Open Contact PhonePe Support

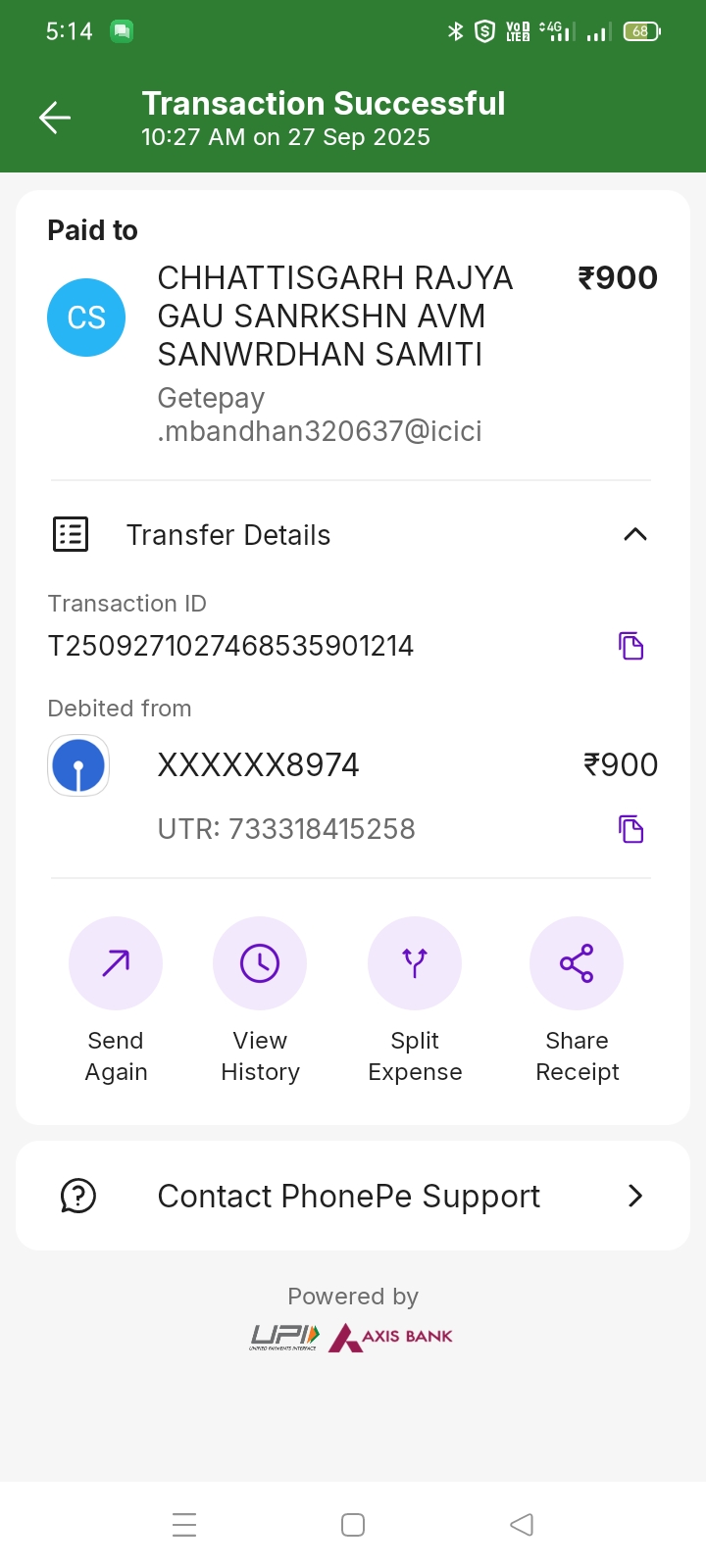(353, 1196)
